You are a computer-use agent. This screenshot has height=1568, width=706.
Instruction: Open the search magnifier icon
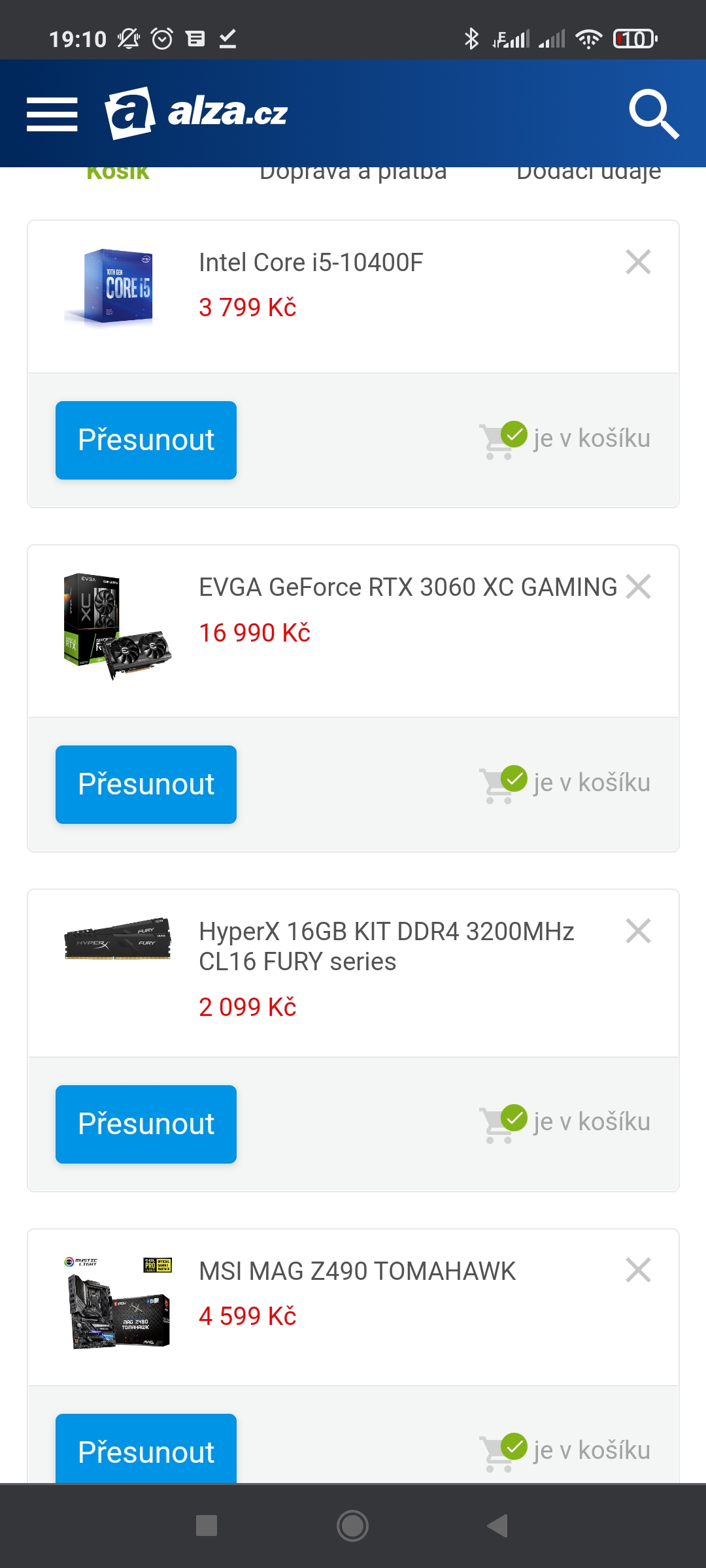(x=653, y=114)
